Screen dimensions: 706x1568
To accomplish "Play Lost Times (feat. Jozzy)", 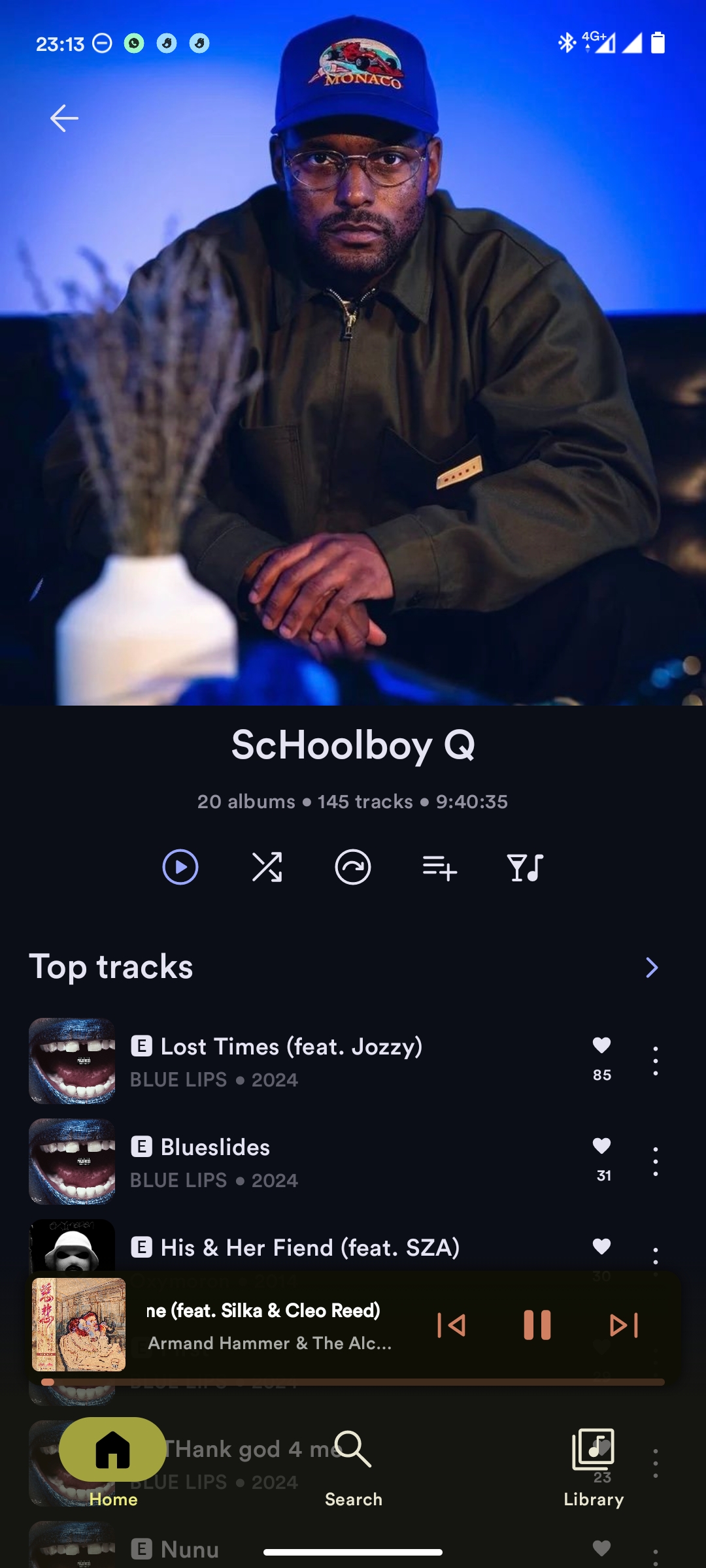I will (291, 1047).
